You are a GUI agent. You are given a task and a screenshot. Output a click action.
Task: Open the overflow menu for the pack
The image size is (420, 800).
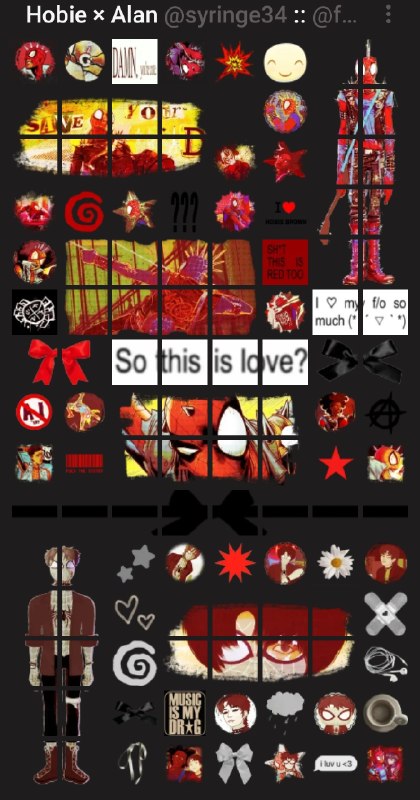click(x=388, y=14)
